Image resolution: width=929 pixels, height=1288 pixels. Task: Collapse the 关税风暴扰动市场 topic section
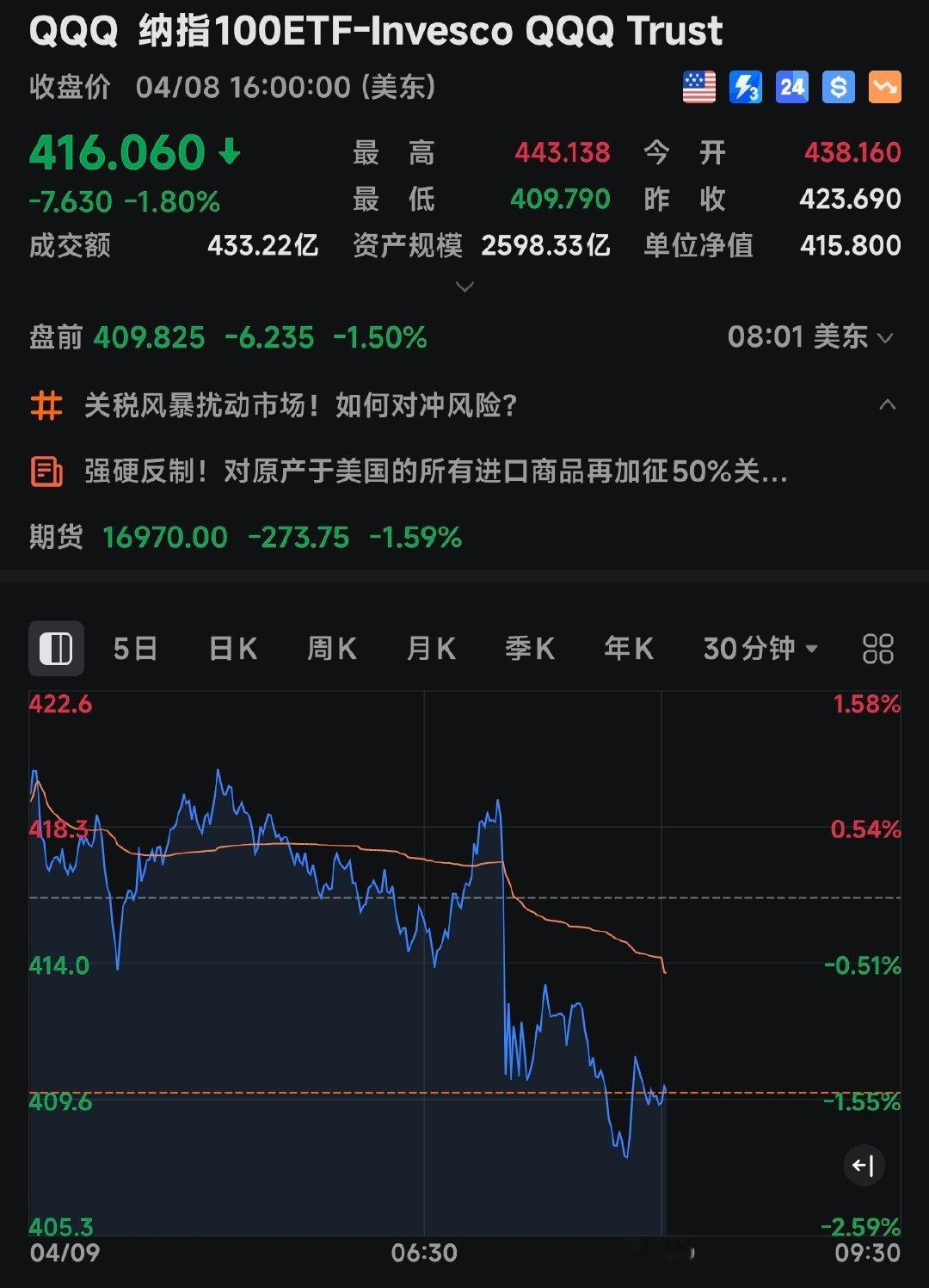pyautogui.click(x=887, y=404)
